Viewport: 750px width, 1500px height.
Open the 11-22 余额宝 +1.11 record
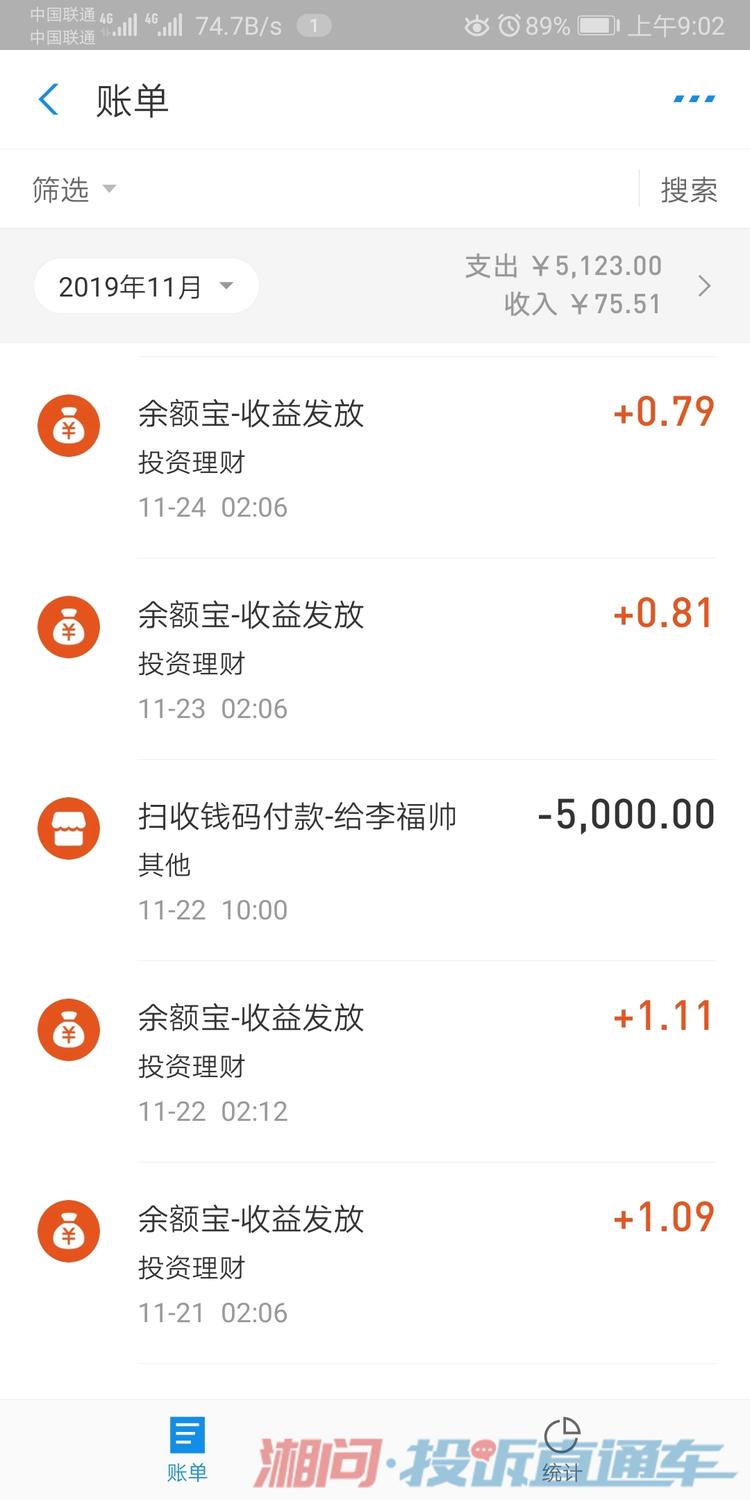point(375,1062)
